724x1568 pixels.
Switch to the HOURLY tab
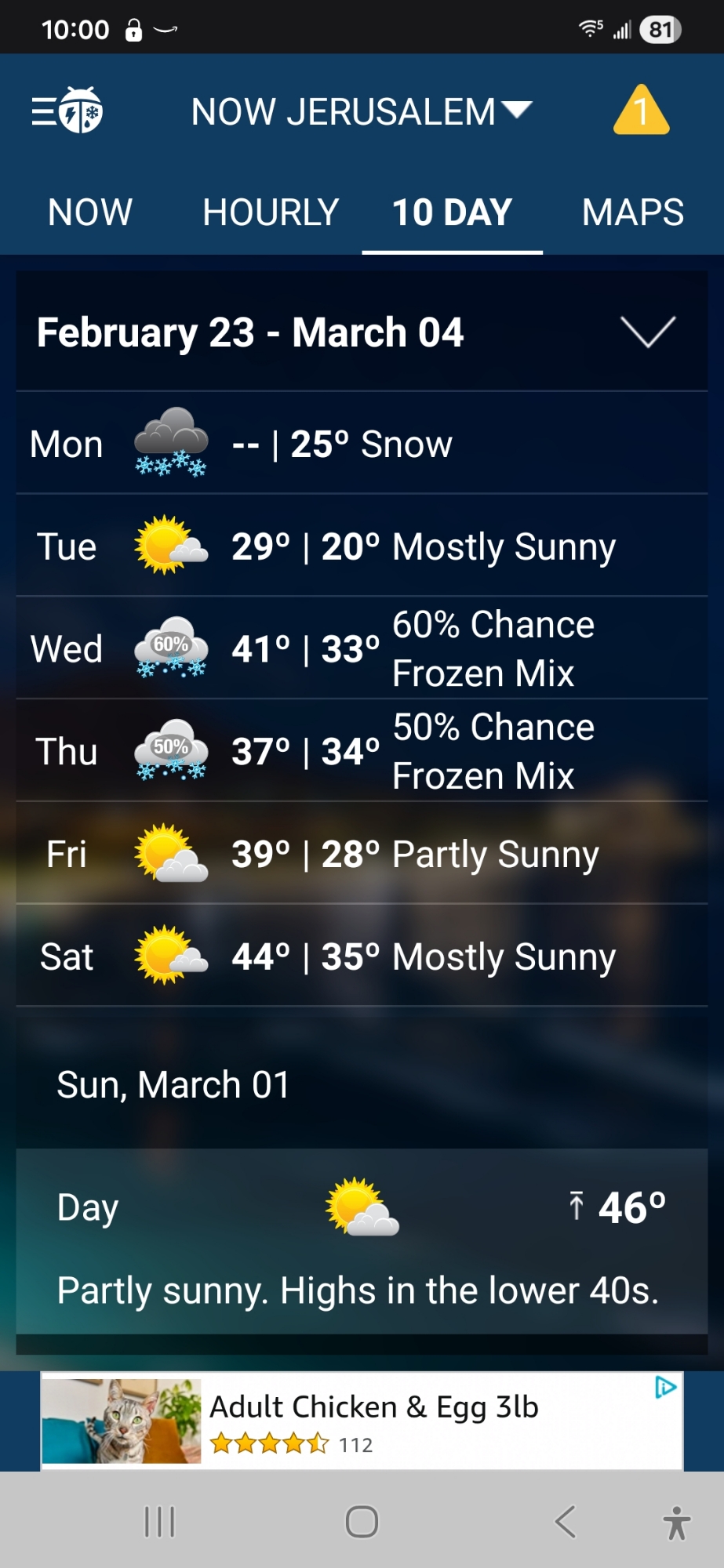(x=271, y=212)
